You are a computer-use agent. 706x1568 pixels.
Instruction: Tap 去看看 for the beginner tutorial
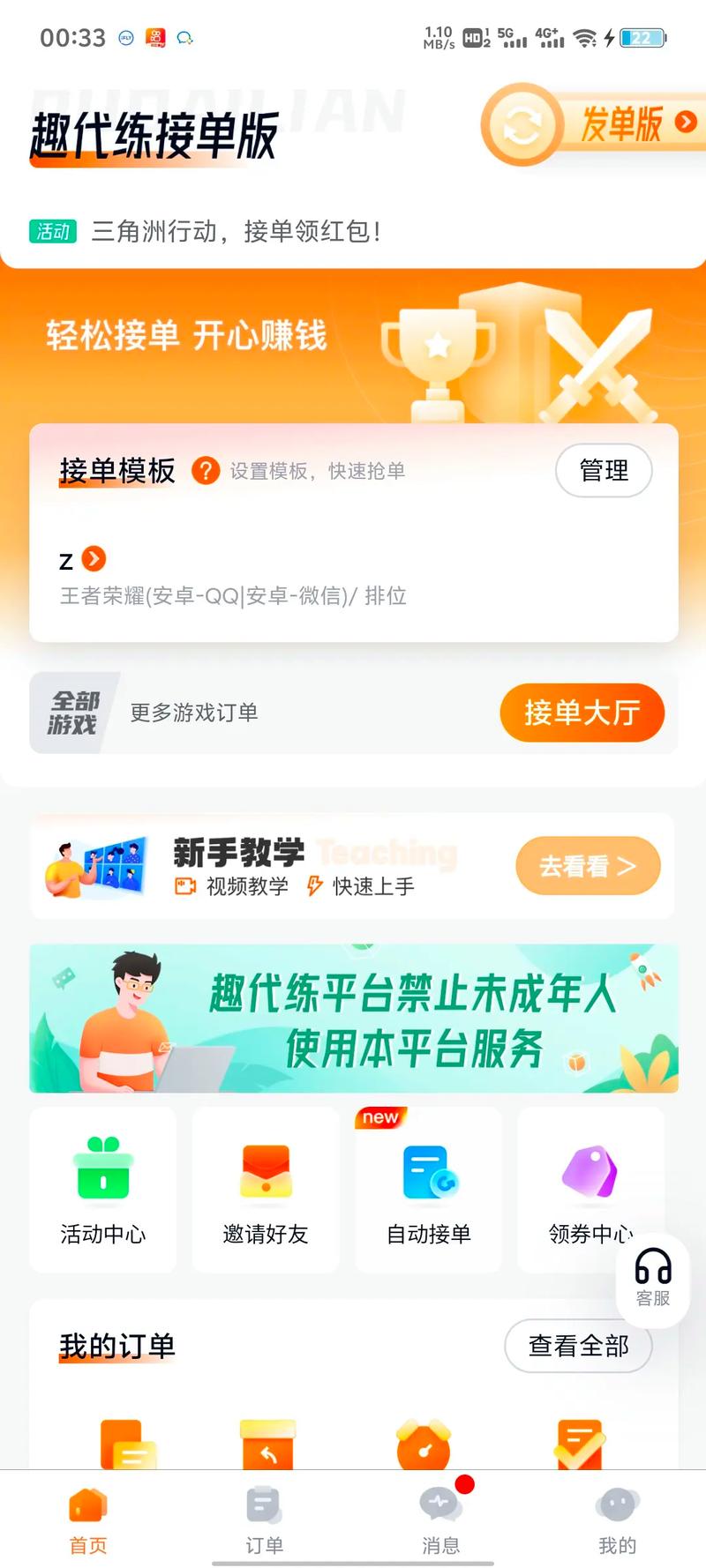[587, 866]
